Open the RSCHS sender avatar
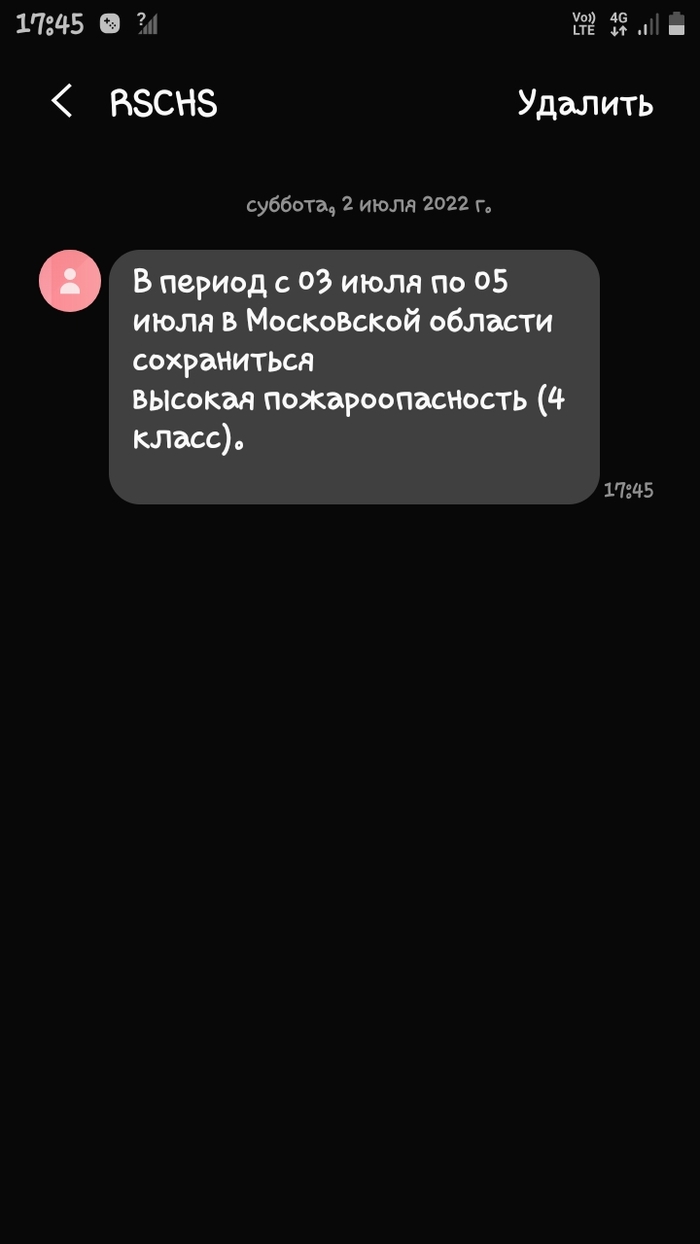 pyautogui.click(x=70, y=281)
